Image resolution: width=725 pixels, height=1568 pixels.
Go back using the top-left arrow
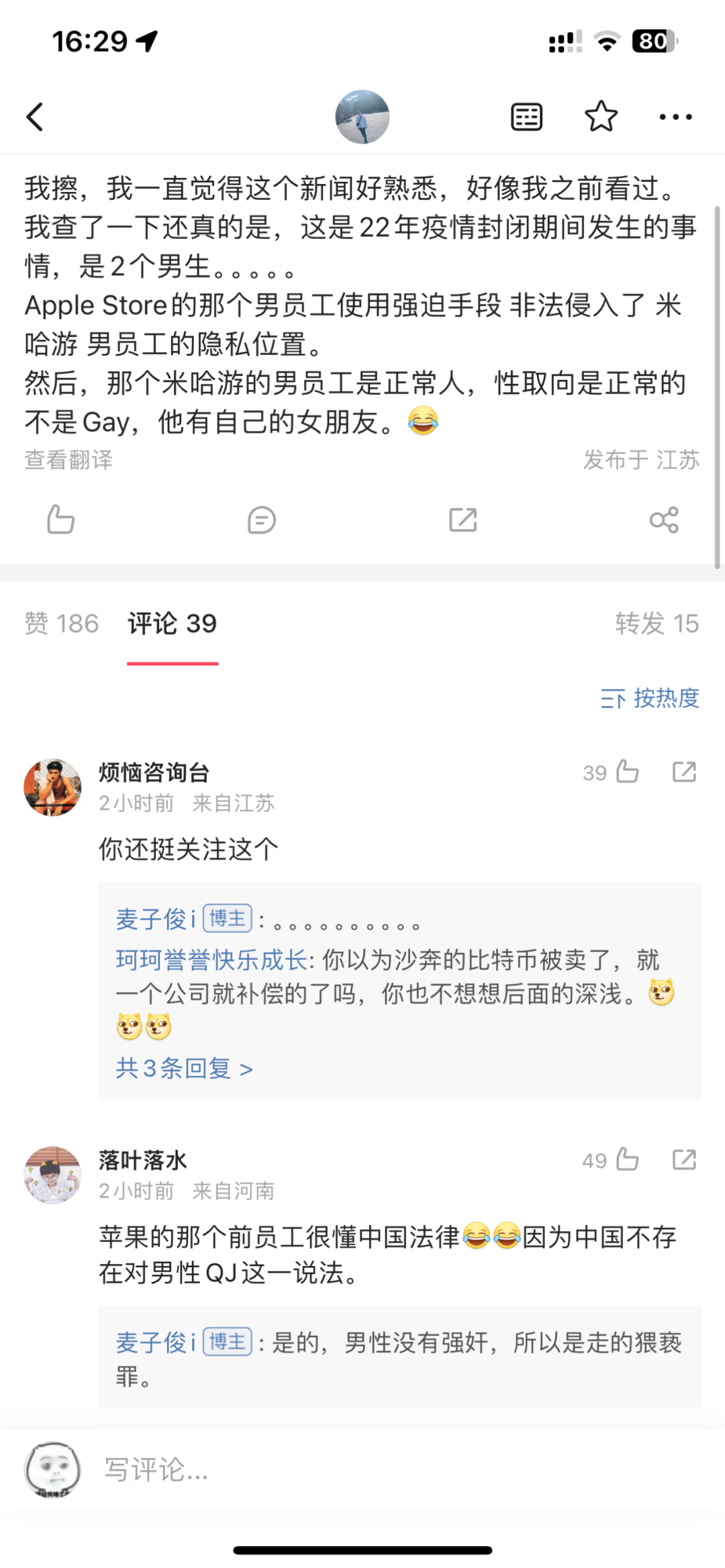tap(35, 117)
